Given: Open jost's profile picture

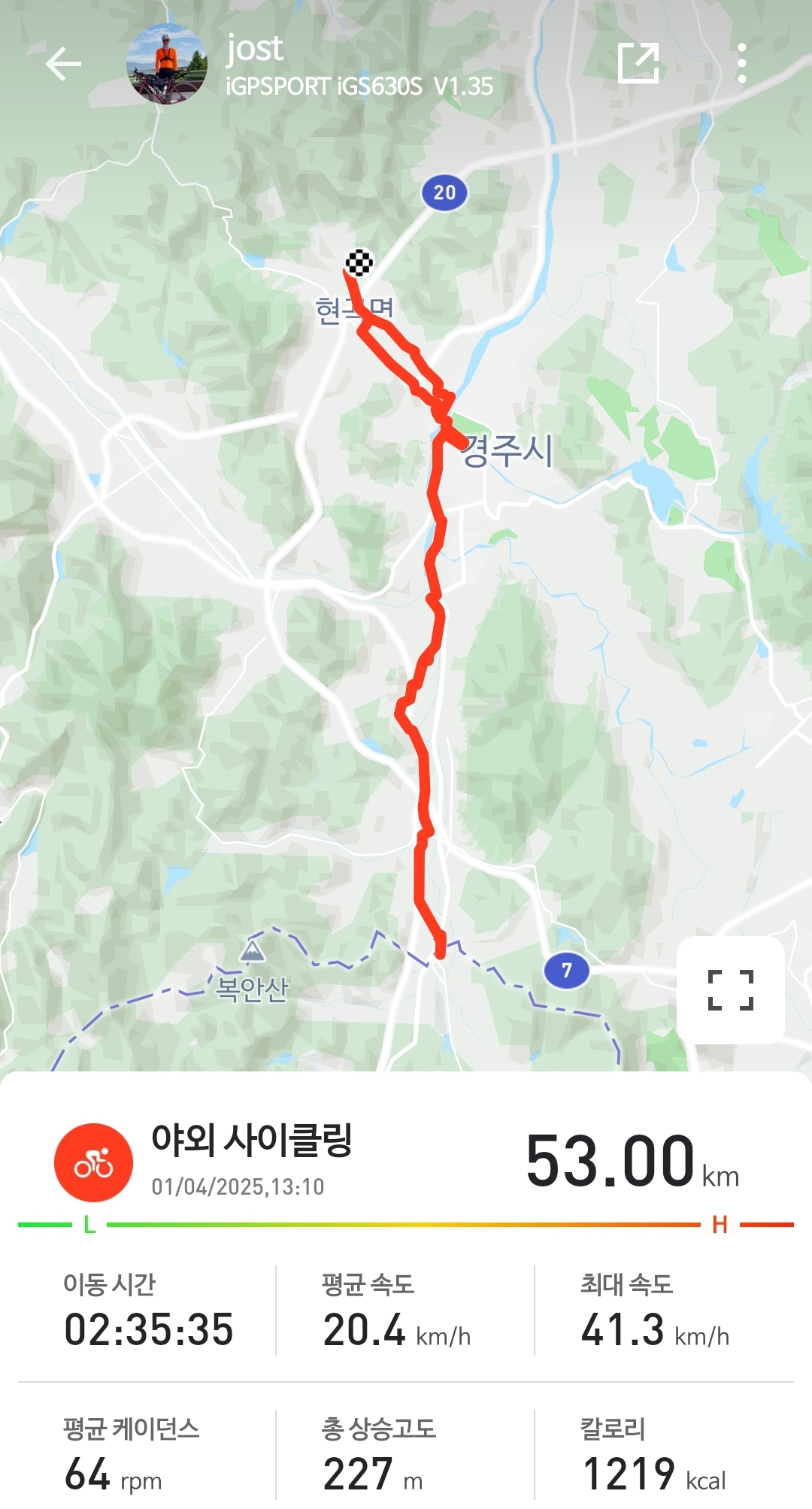Looking at the screenshot, I should (x=166, y=64).
